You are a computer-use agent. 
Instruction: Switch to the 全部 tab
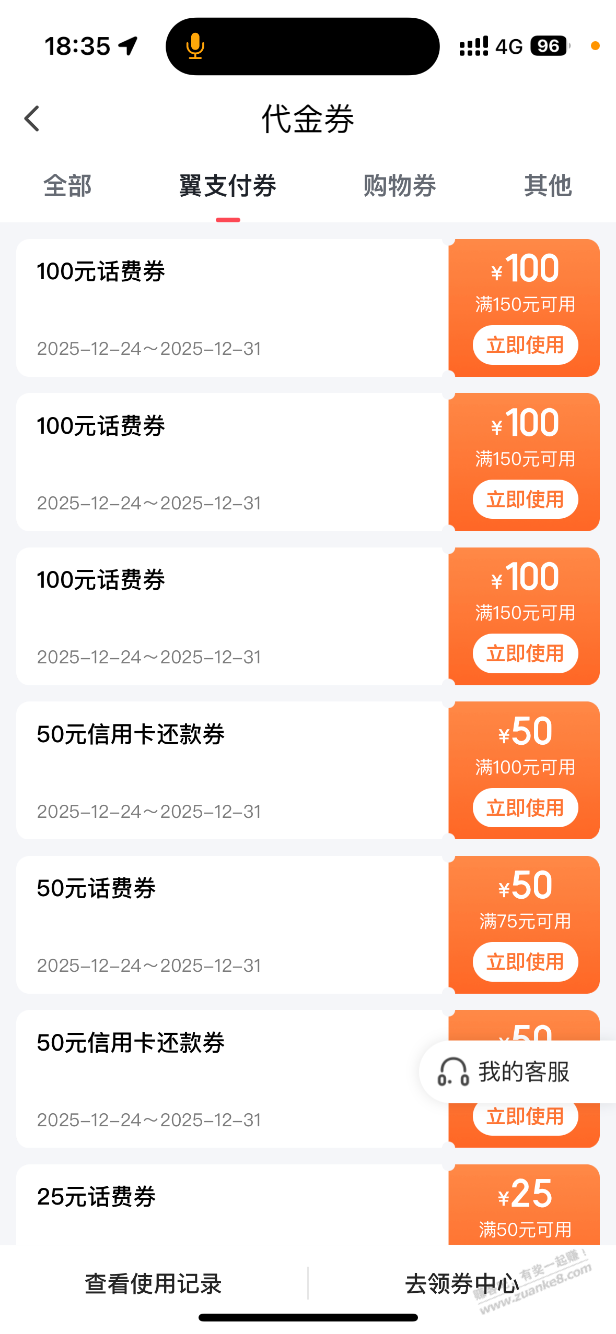(67, 185)
